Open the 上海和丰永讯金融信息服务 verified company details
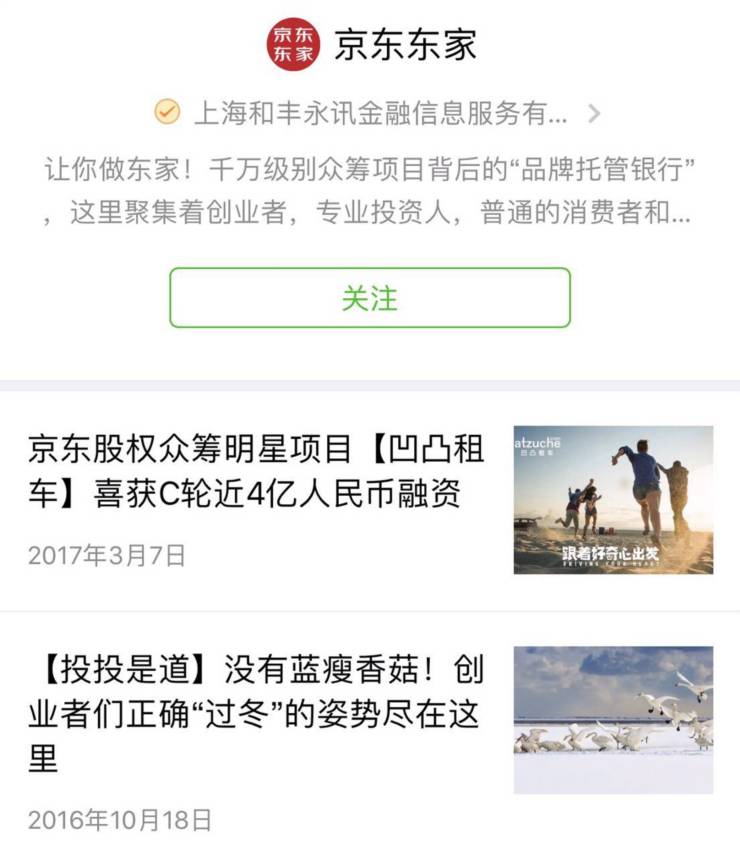This screenshot has width=740, height=856. pos(378,113)
